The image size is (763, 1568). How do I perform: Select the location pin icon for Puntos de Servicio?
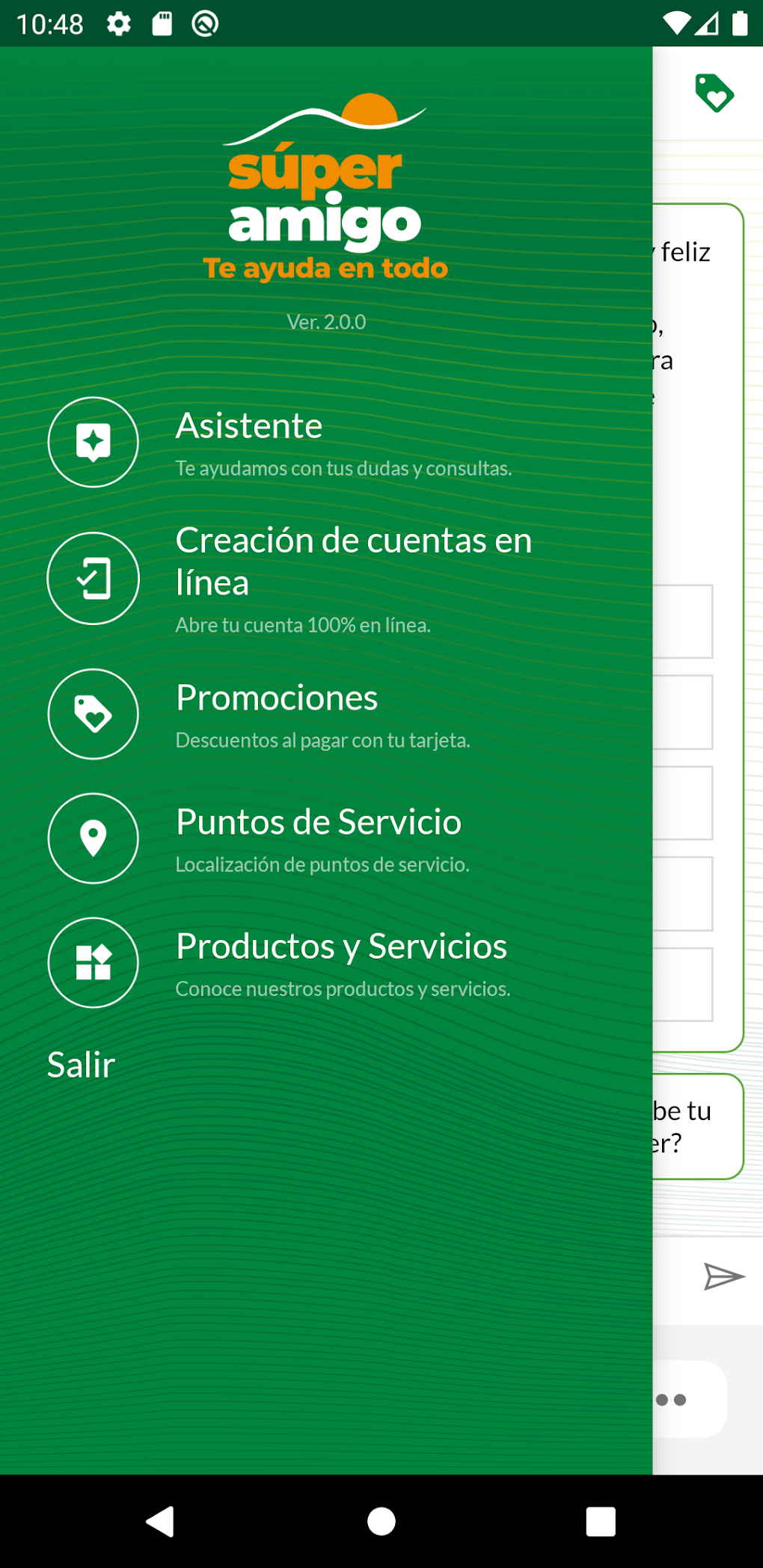[93, 838]
